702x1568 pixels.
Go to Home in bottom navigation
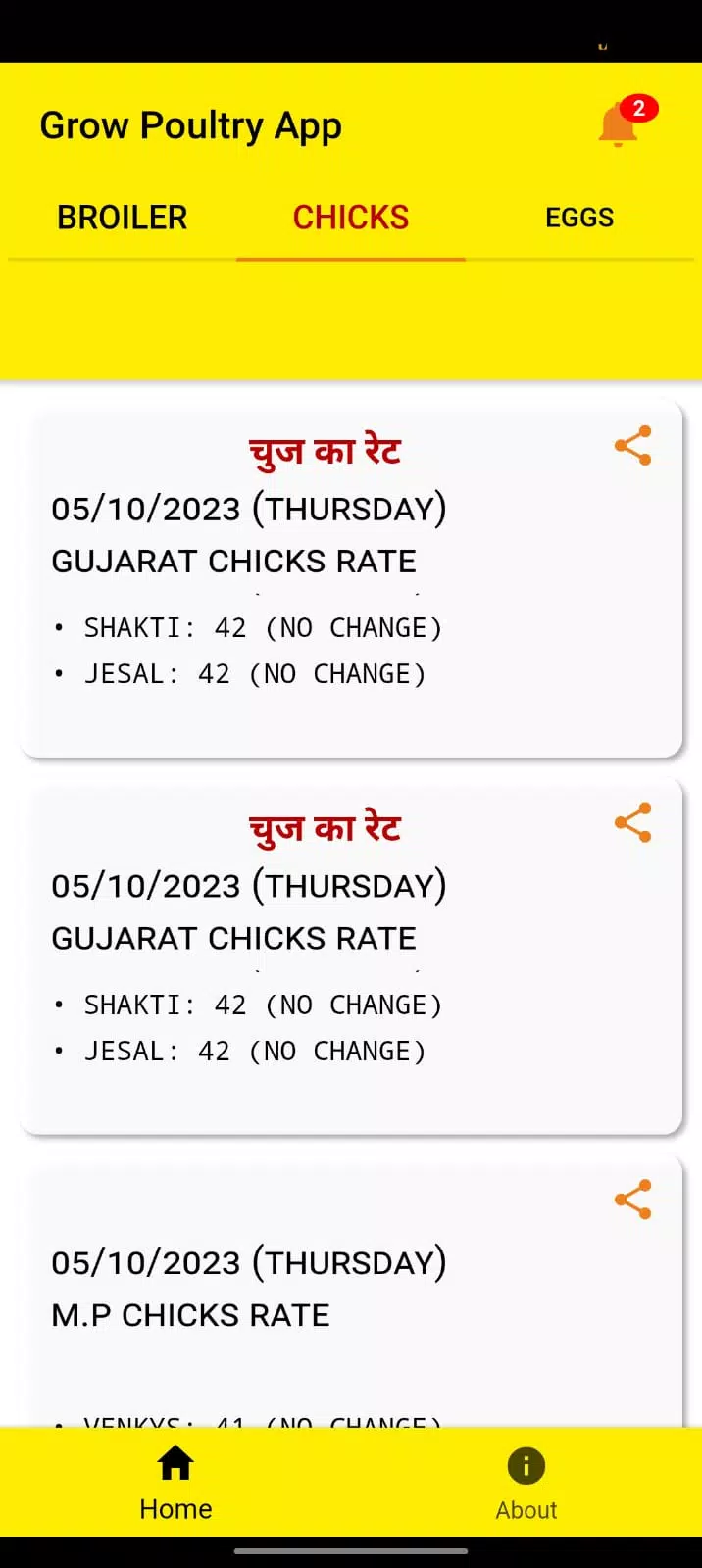coord(175,1483)
